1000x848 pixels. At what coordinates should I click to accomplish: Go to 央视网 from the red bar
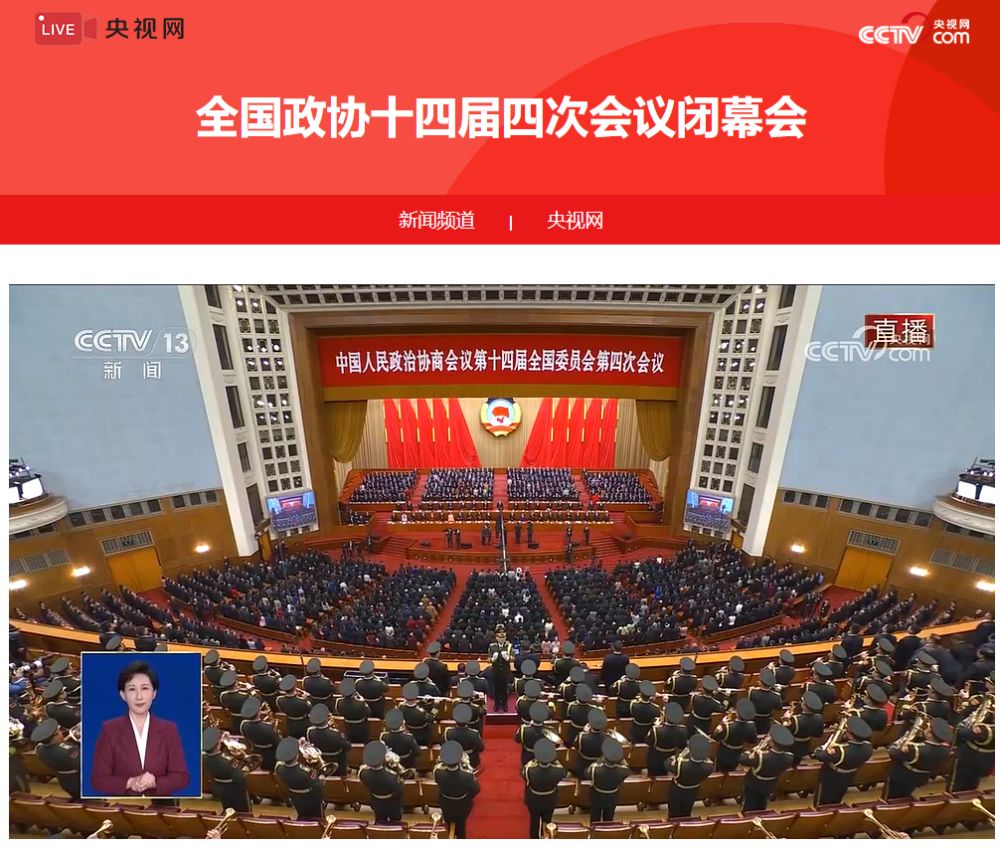[x=575, y=221]
